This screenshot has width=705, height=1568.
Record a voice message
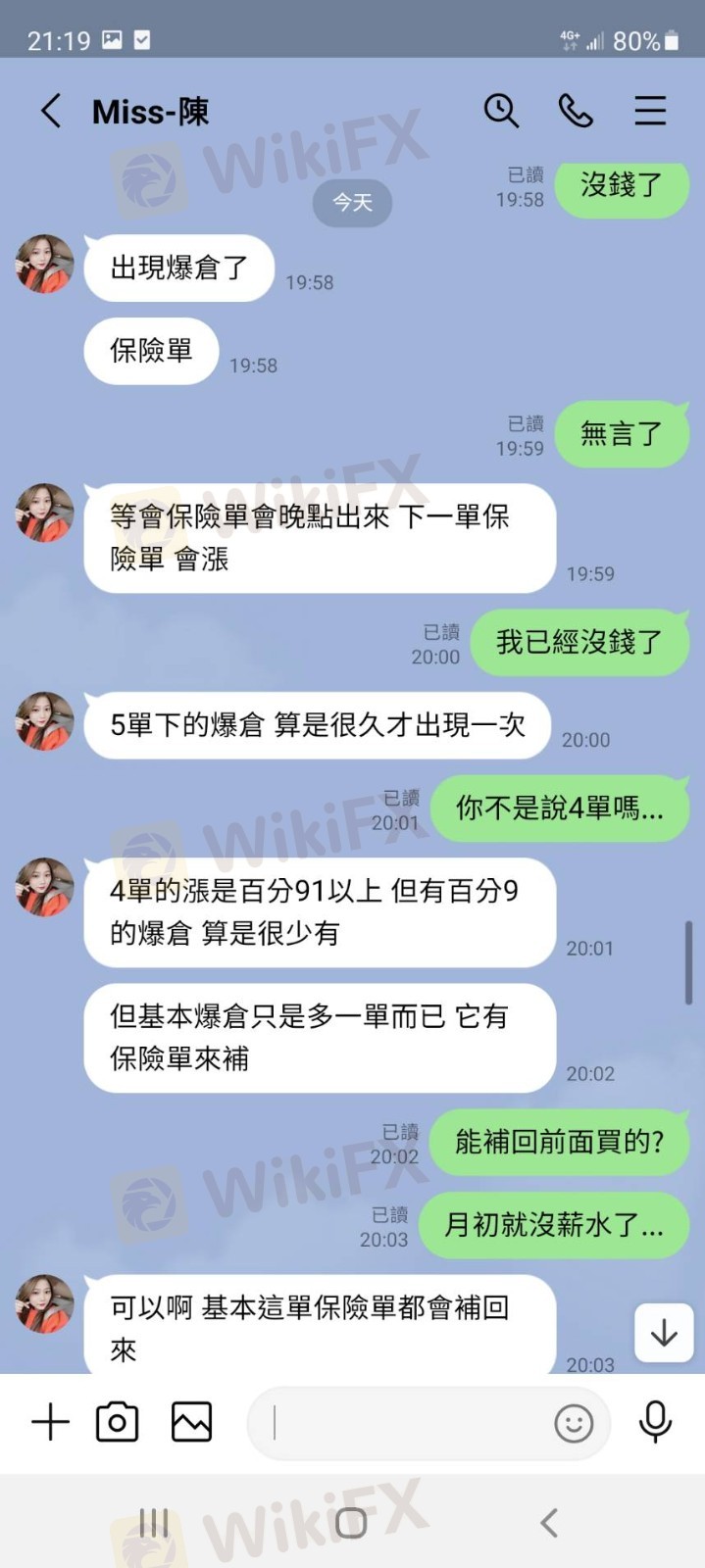tap(655, 1422)
